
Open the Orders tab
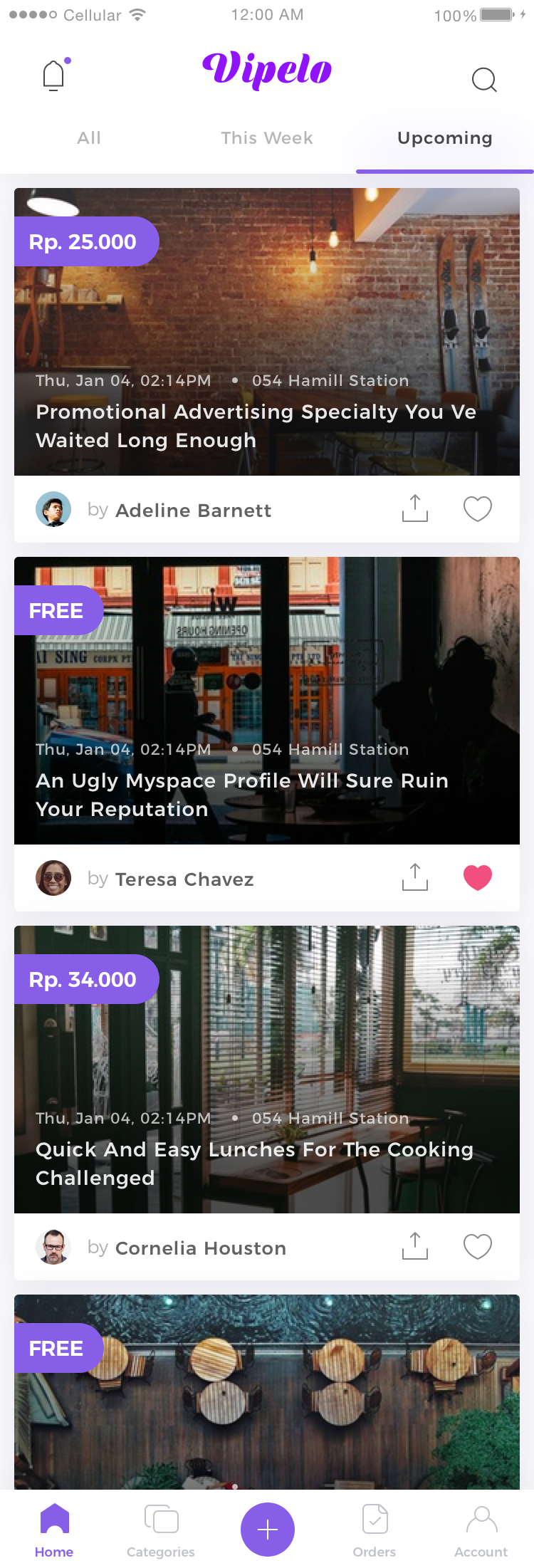click(375, 1530)
